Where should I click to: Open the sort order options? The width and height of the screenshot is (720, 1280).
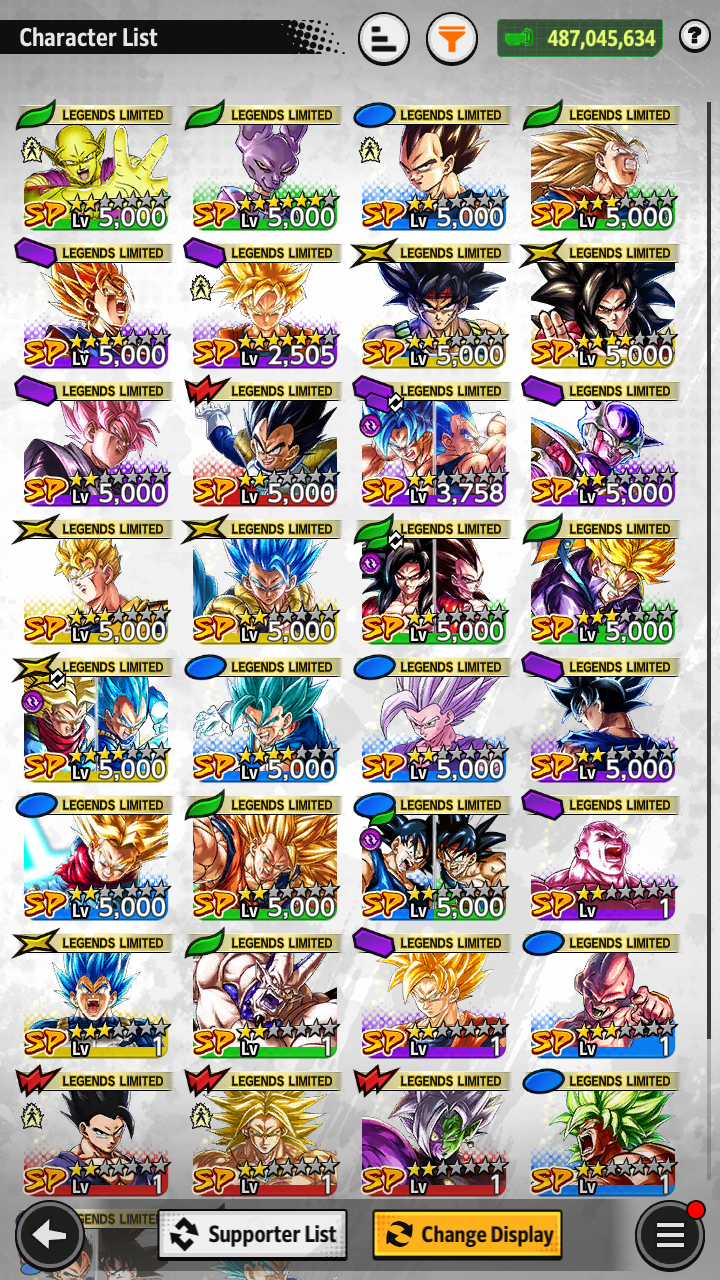click(383, 39)
